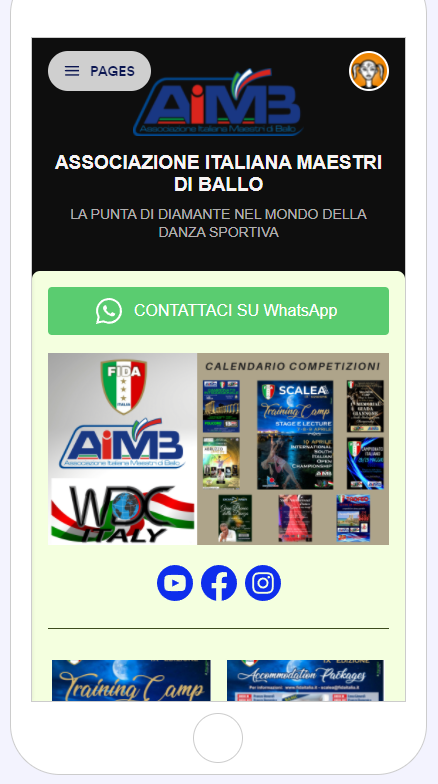Image resolution: width=438 pixels, height=784 pixels.
Task: Open the Calendario Competizioni banner image
Action: coord(218,449)
